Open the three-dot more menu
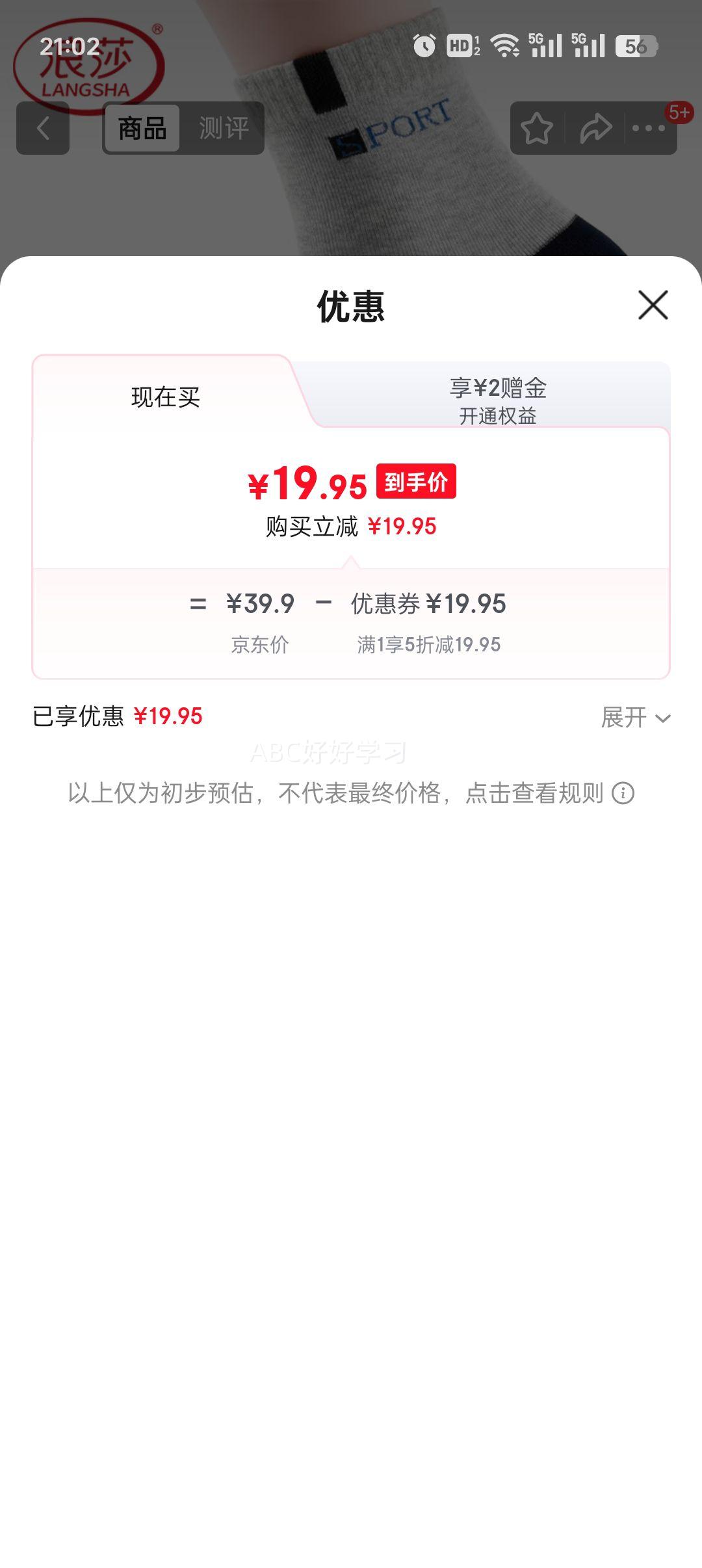Image resolution: width=702 pixels, height=1568 pixels. [x=649, y=128]
